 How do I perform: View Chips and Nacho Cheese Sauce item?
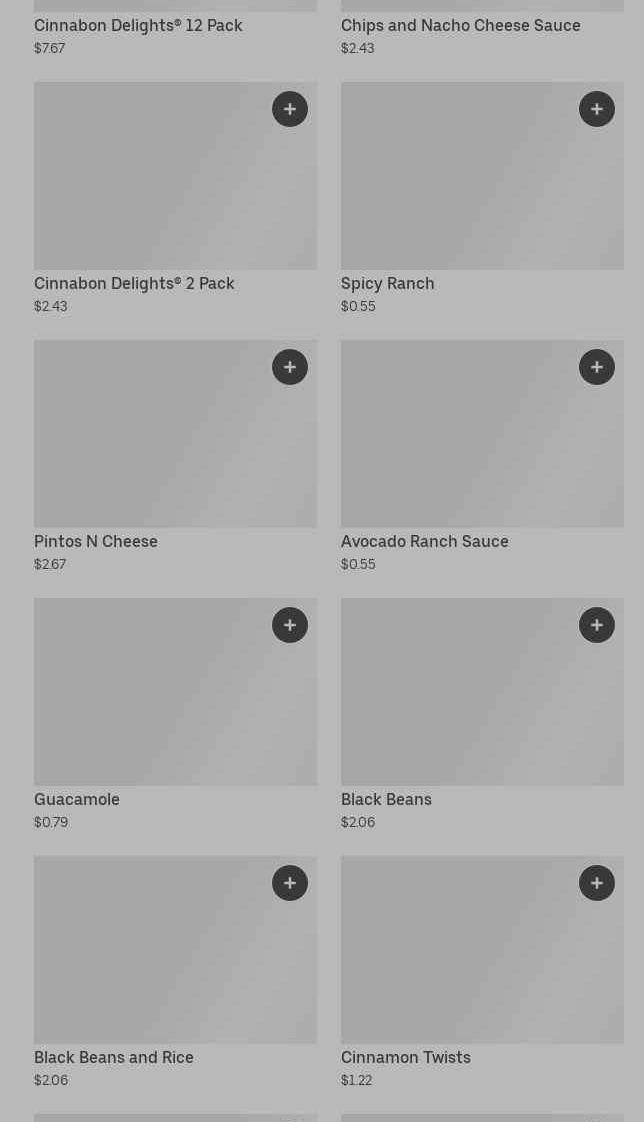coord(460,26)
